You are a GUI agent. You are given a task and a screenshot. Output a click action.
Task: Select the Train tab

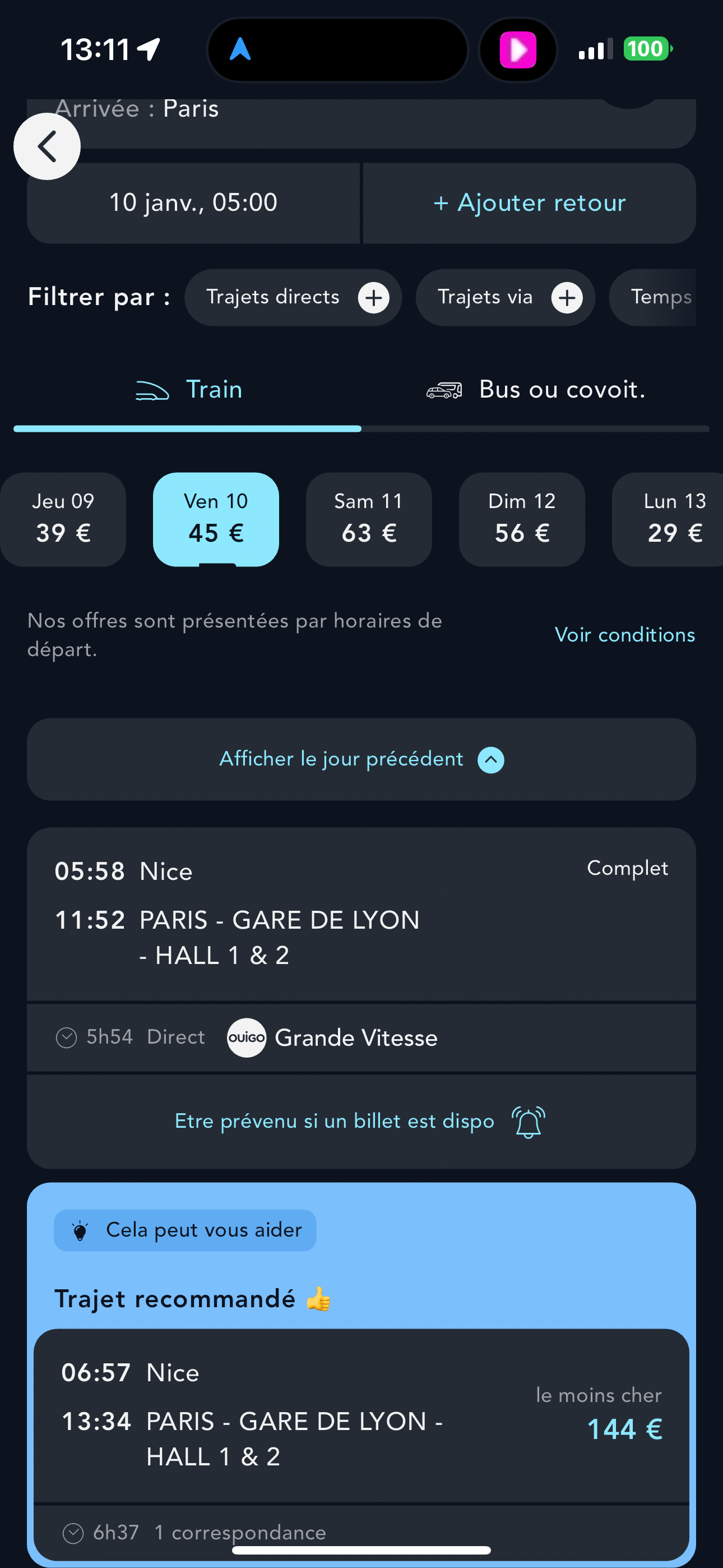[x=188, y=390]
